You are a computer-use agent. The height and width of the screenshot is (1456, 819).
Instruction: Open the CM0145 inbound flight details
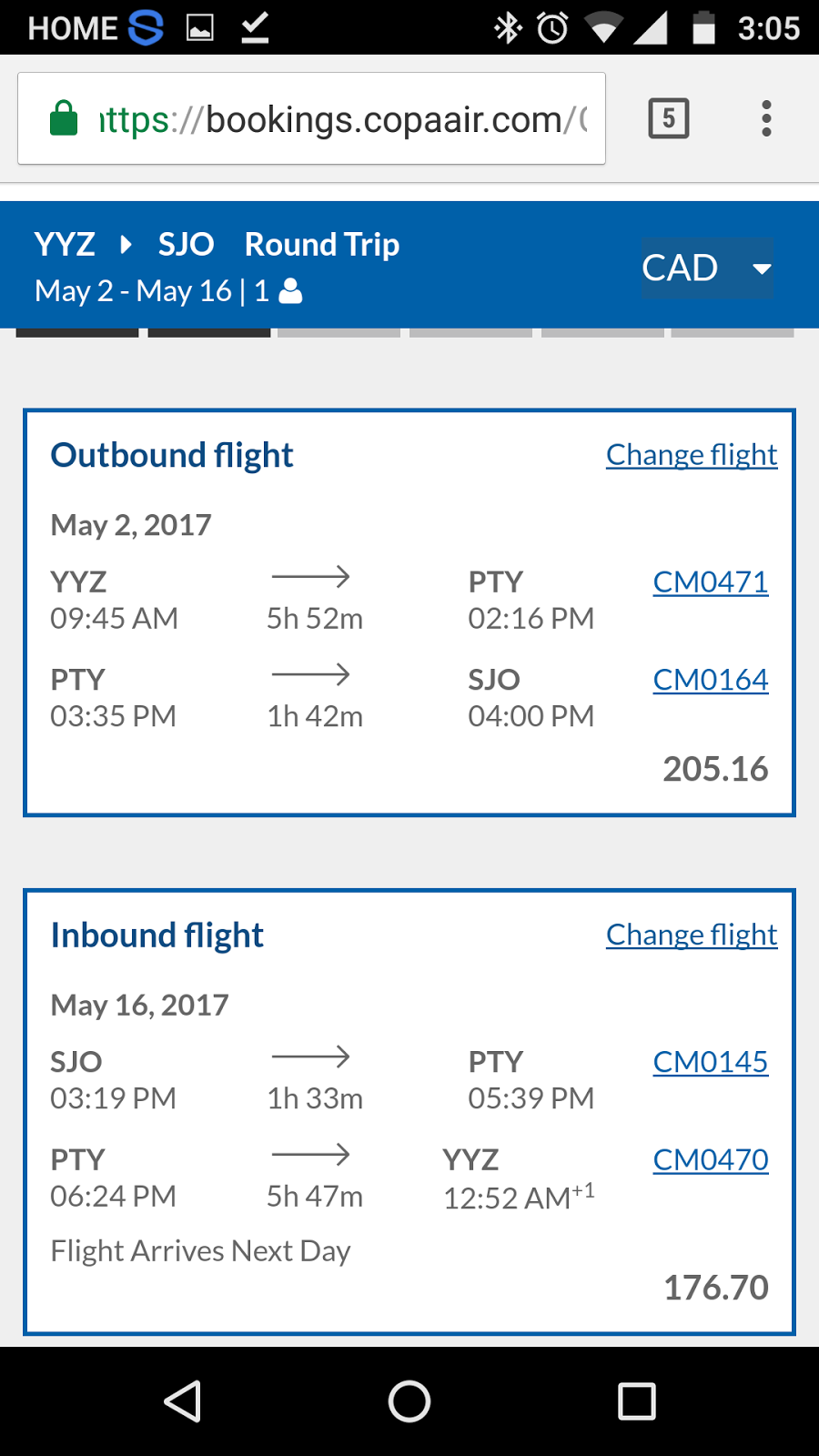click(x=710, y=1061)
